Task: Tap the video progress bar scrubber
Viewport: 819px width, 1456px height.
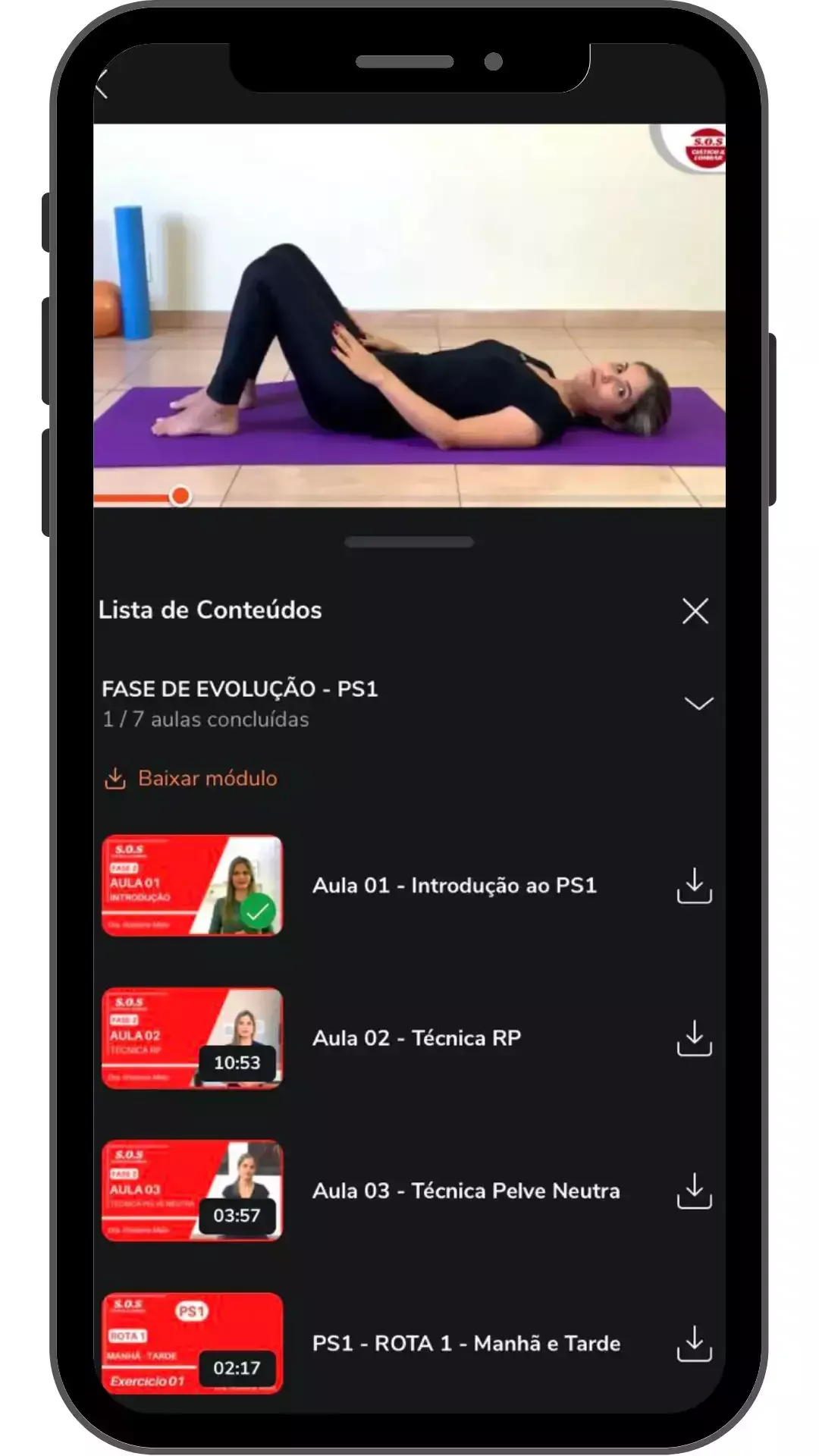Action: coord(180,497)
